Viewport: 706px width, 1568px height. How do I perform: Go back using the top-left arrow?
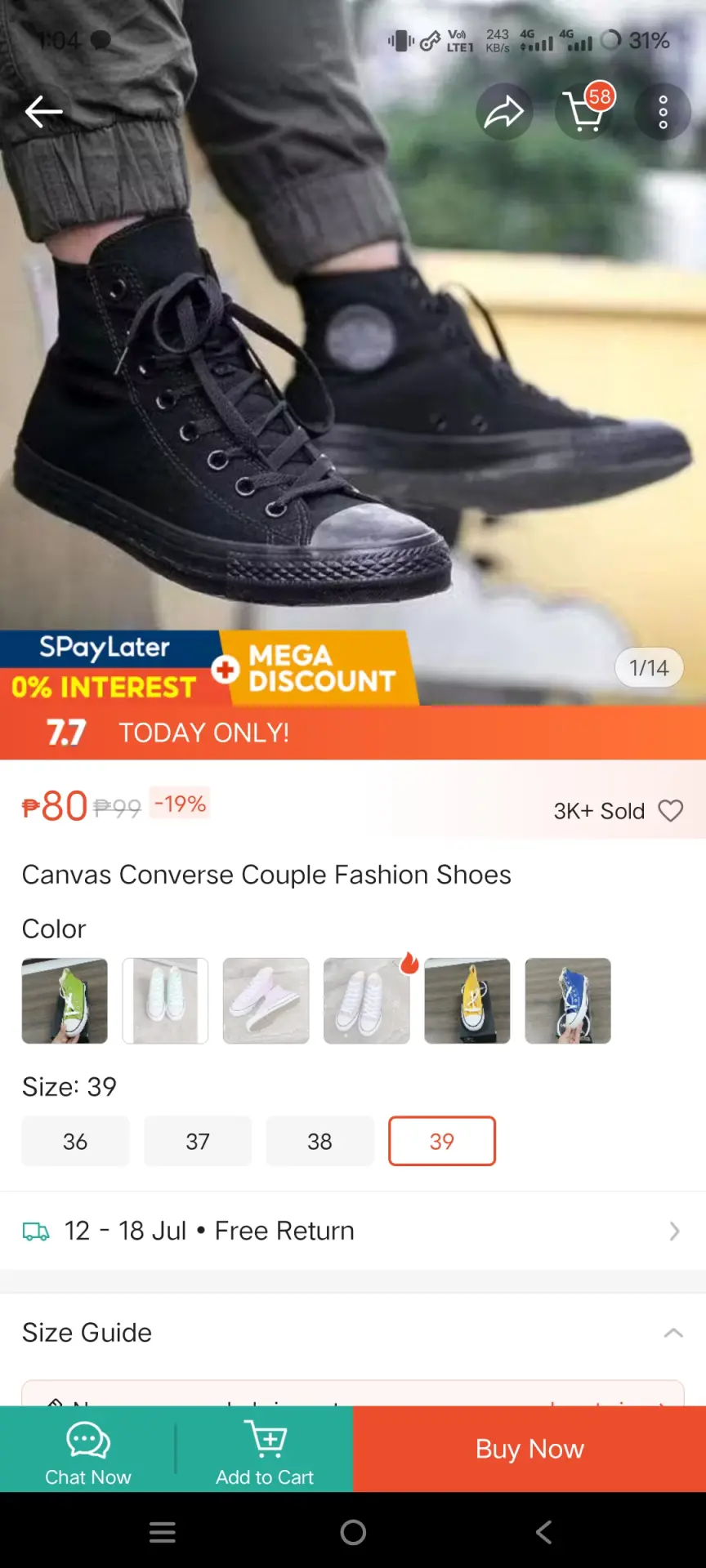pos(44,112)
